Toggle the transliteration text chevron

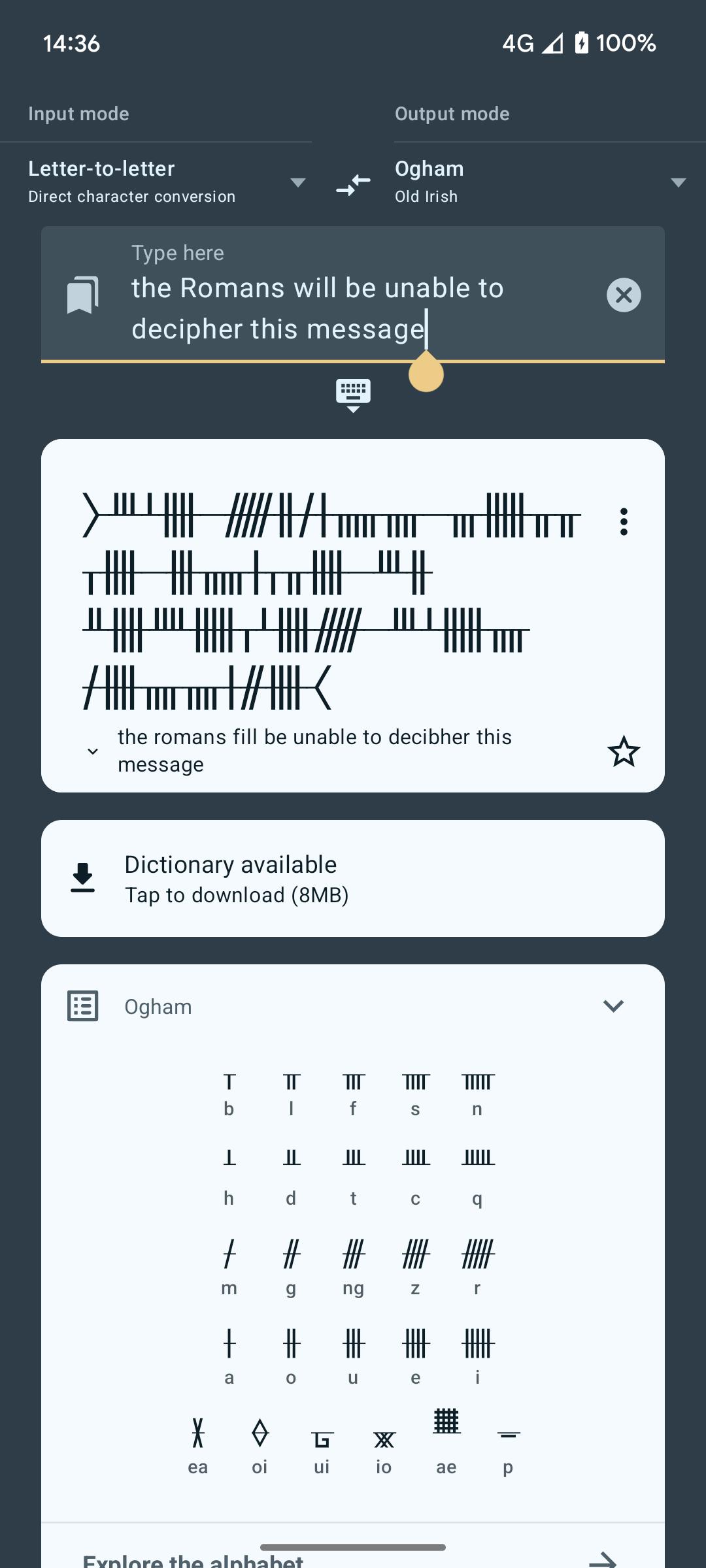pos(93,751)
